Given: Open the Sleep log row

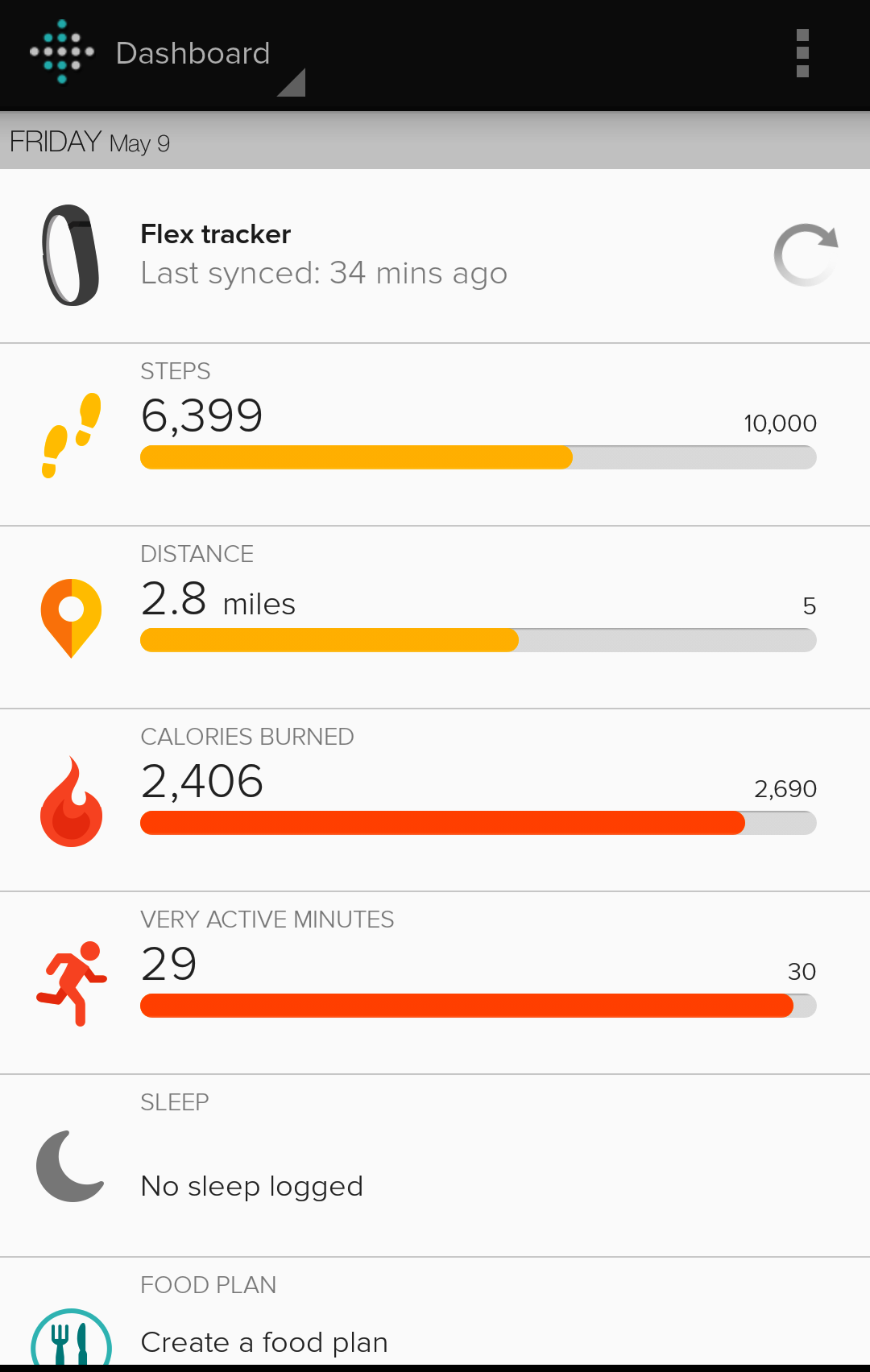Looking at the screenshot, I should point(435,1166).
